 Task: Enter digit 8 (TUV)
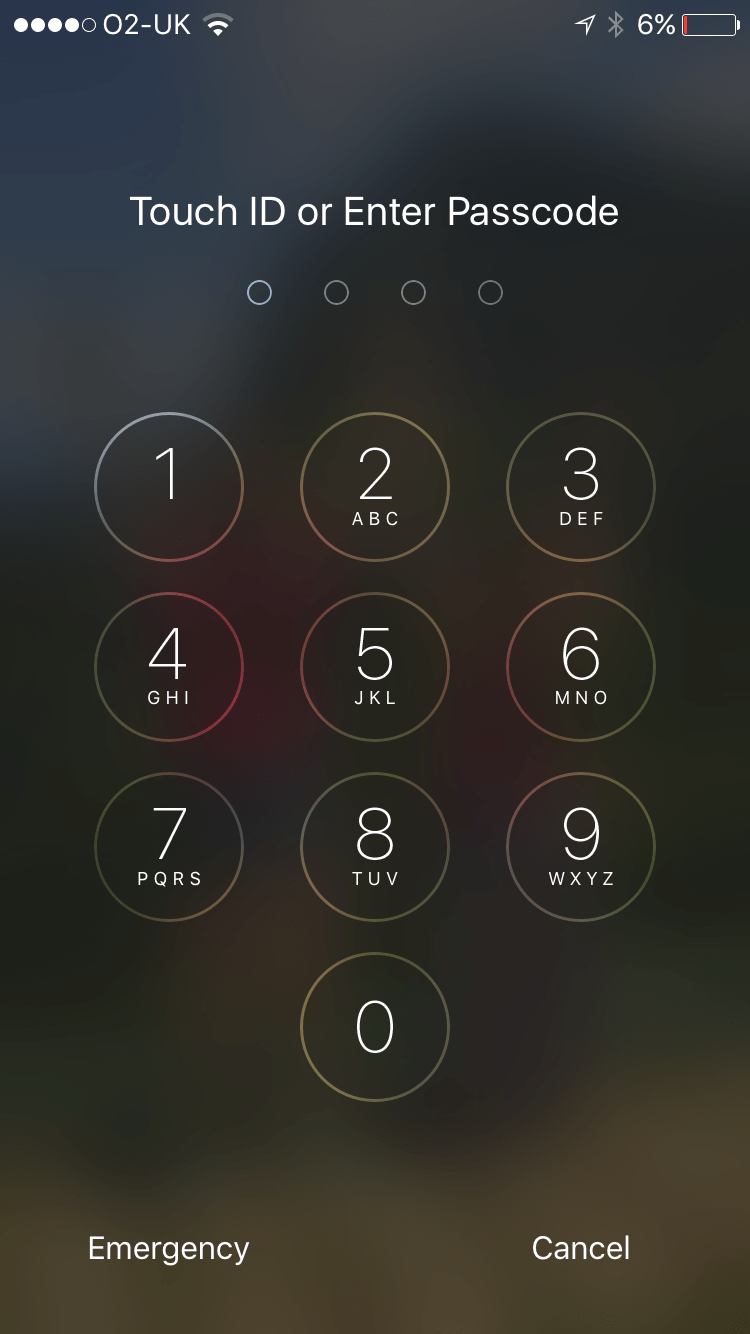click(375, 847)
